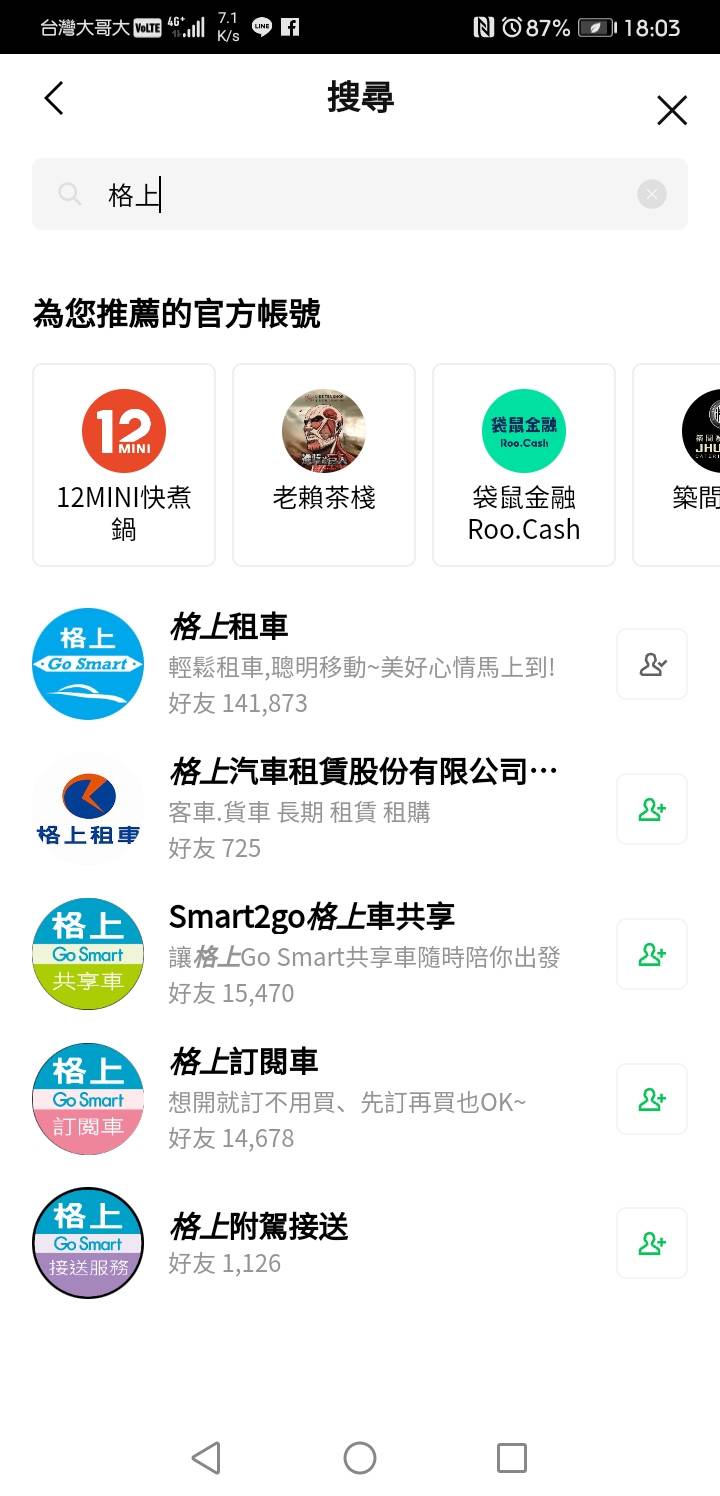Tap the friend-added icon beside 格上租車
Image resolution: width=720 pixels, height=1496 pixels.
[652, 664]
